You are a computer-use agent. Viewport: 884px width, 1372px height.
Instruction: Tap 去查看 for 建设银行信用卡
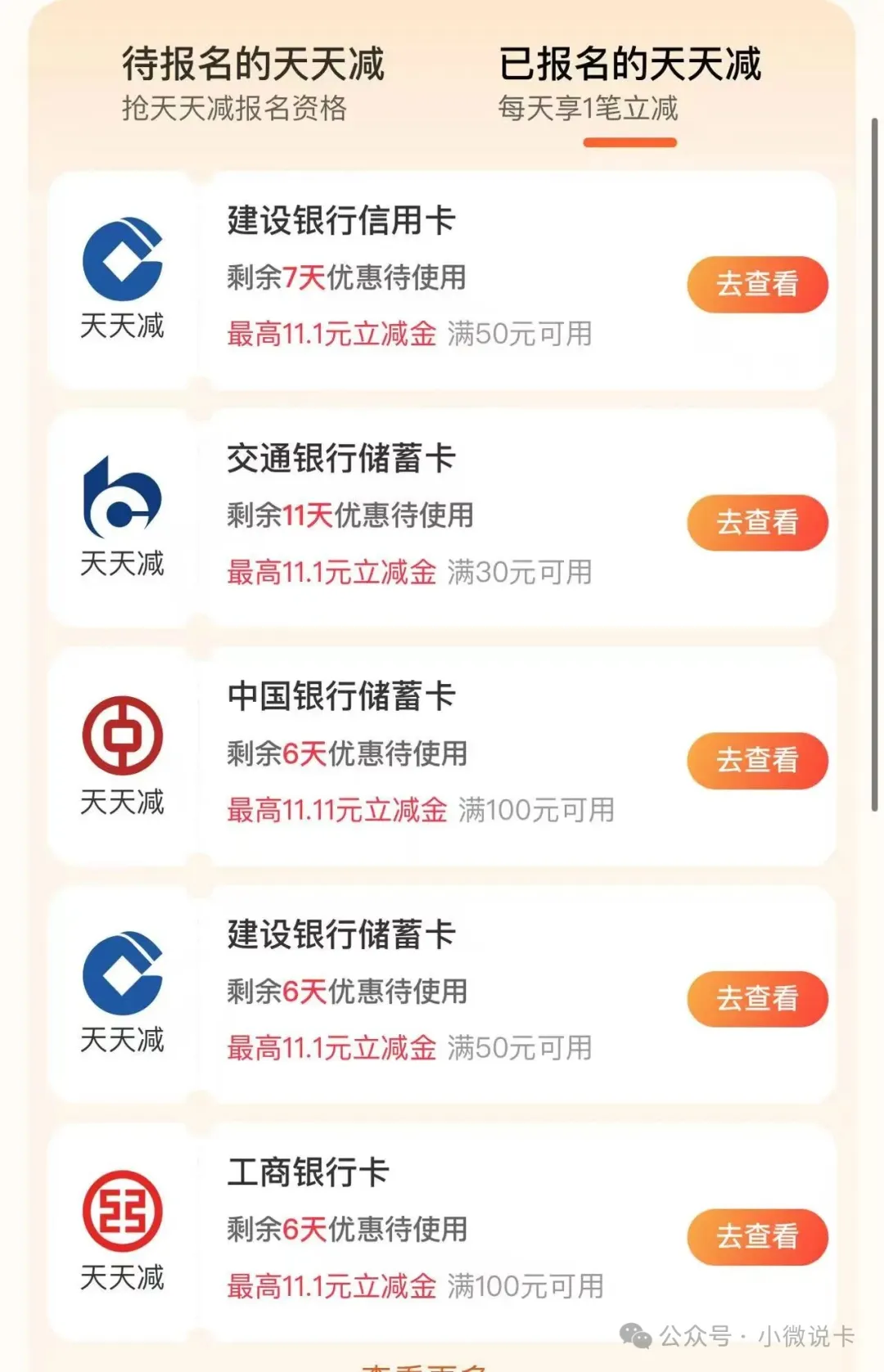pyautogui.click(x=757, y=285)
